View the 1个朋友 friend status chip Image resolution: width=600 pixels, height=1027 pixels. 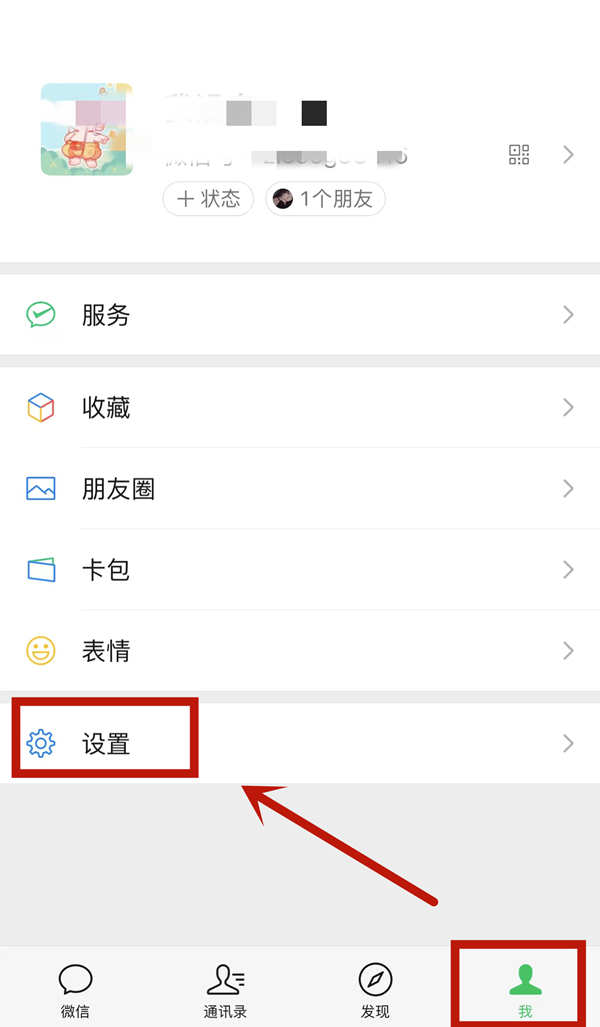[x=325, y=199]
